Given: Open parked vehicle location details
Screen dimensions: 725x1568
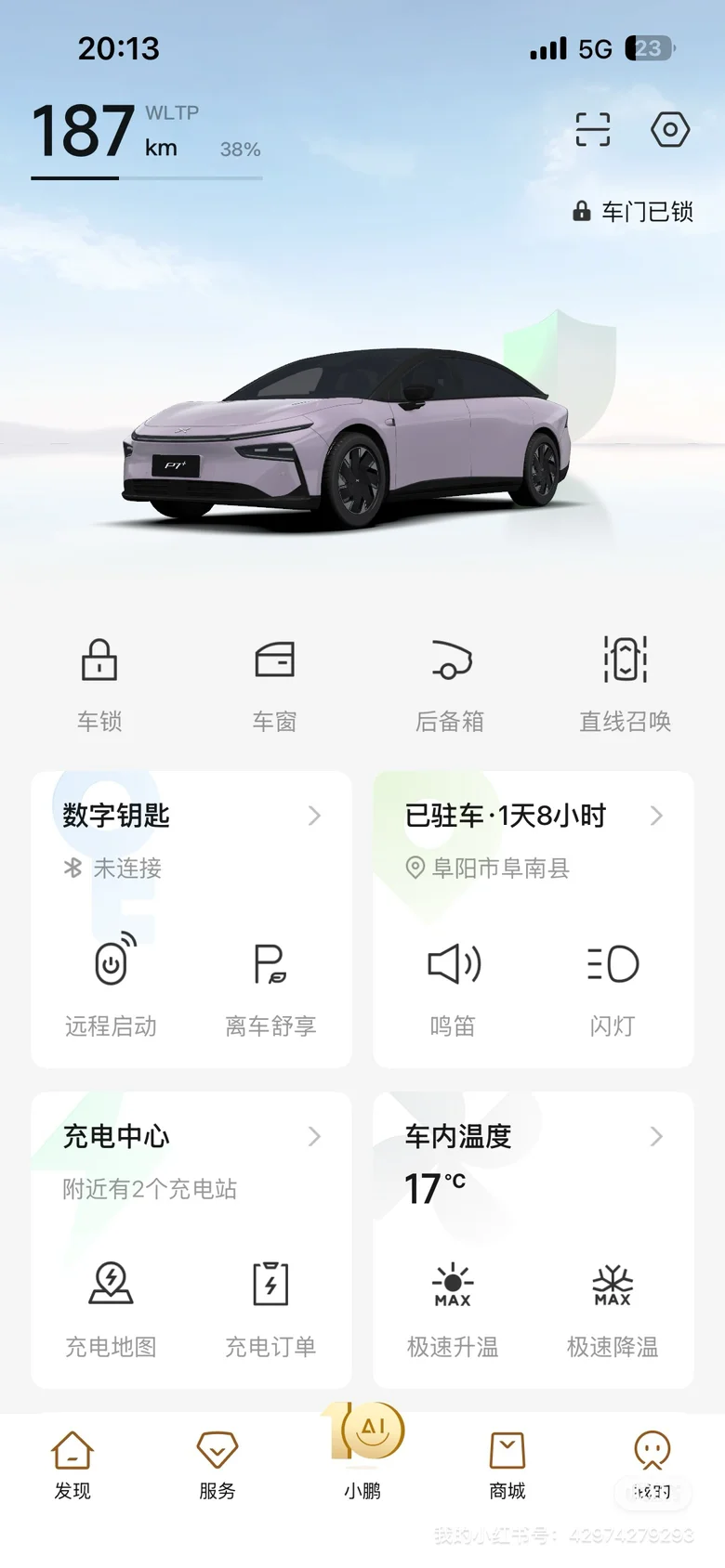Looking at the screenshot, I should pos(533,816).
